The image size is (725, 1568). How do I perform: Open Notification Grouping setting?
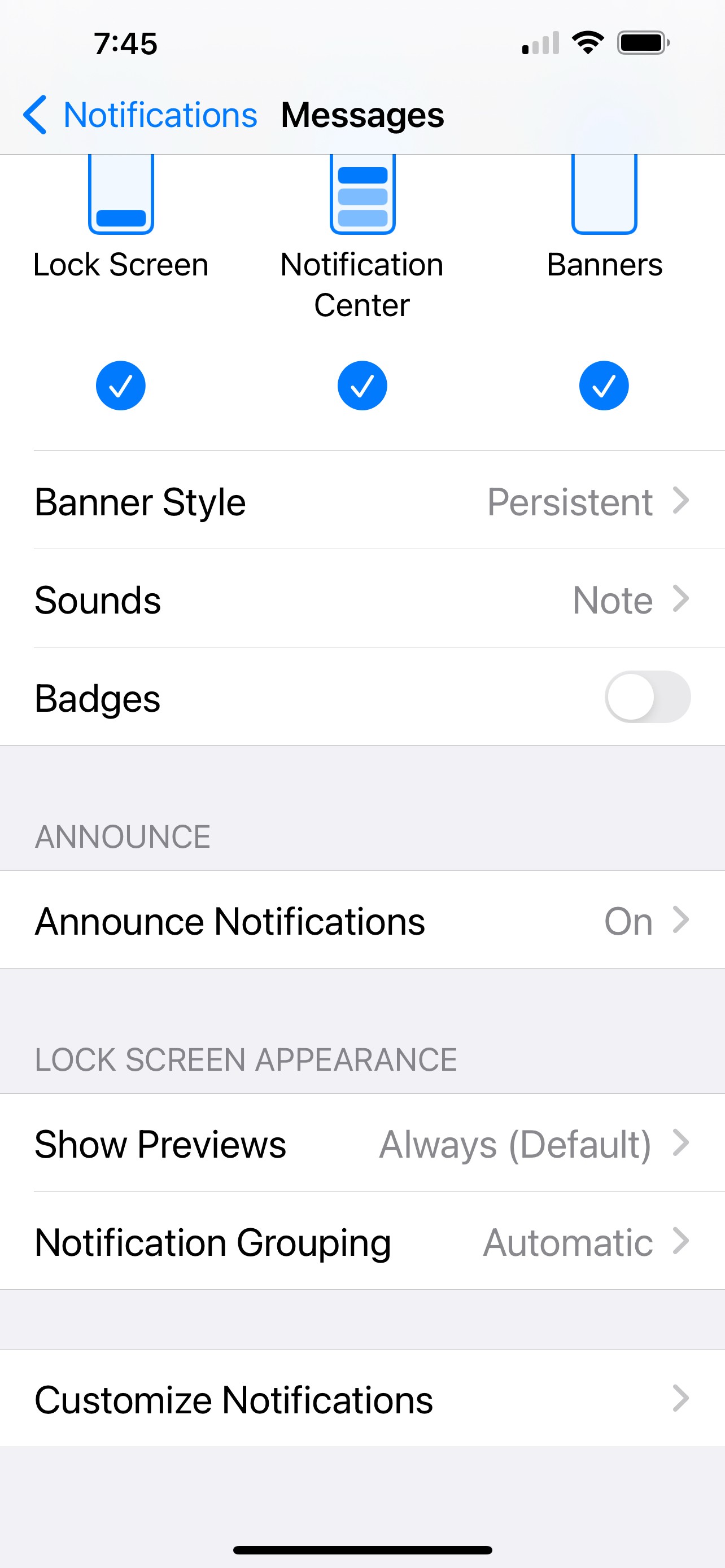tap(362, 1242)
